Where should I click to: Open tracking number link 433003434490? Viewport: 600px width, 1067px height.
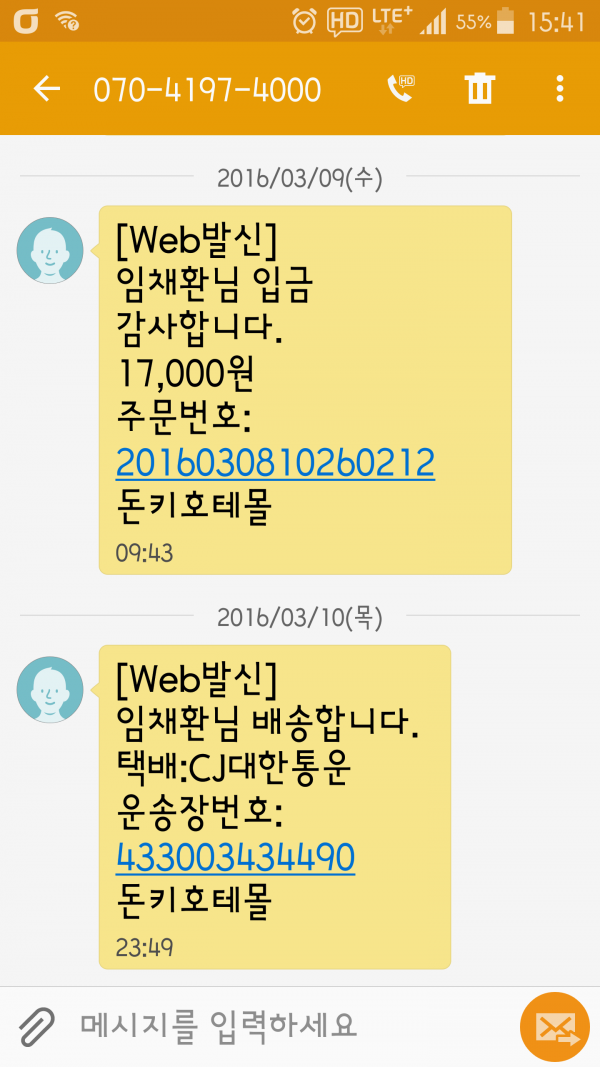(x=236, y=857)
